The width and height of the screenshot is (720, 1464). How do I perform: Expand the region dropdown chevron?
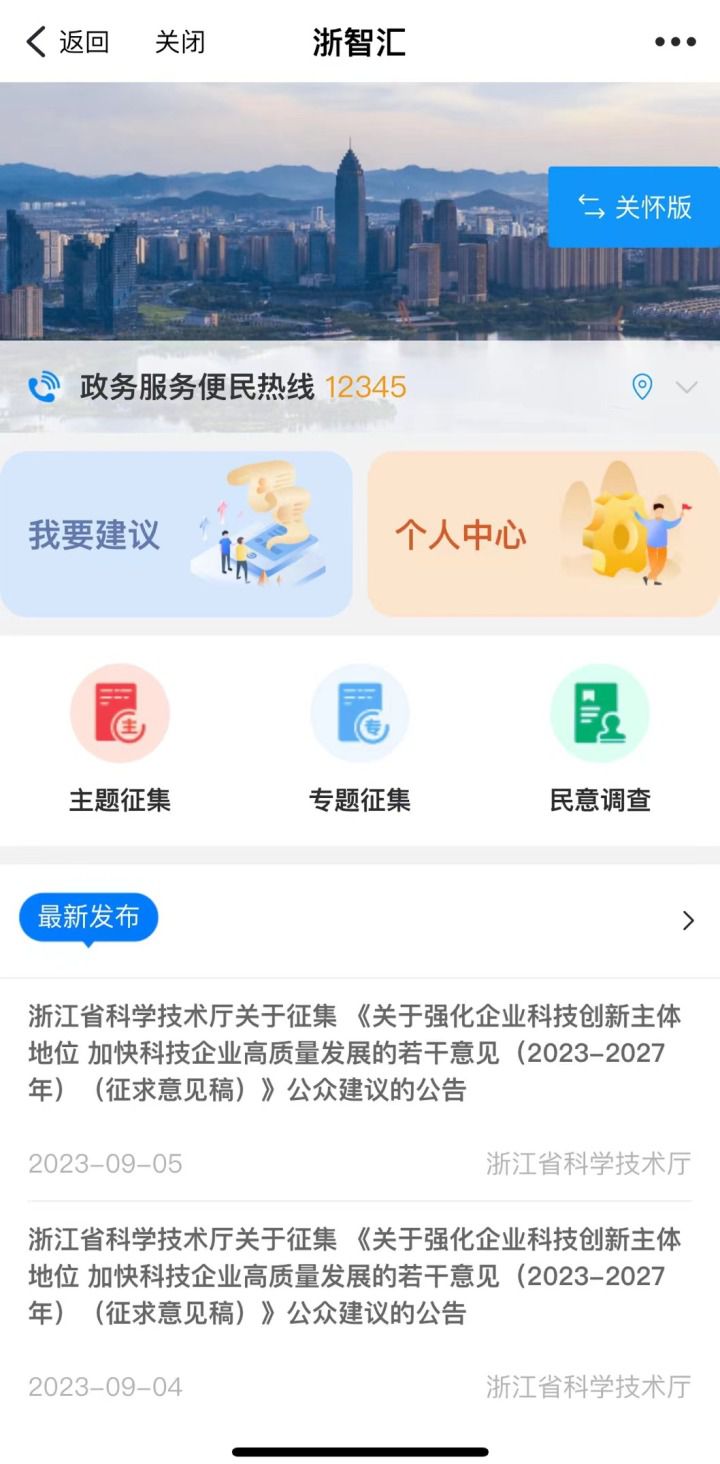(x=686, y=387)
